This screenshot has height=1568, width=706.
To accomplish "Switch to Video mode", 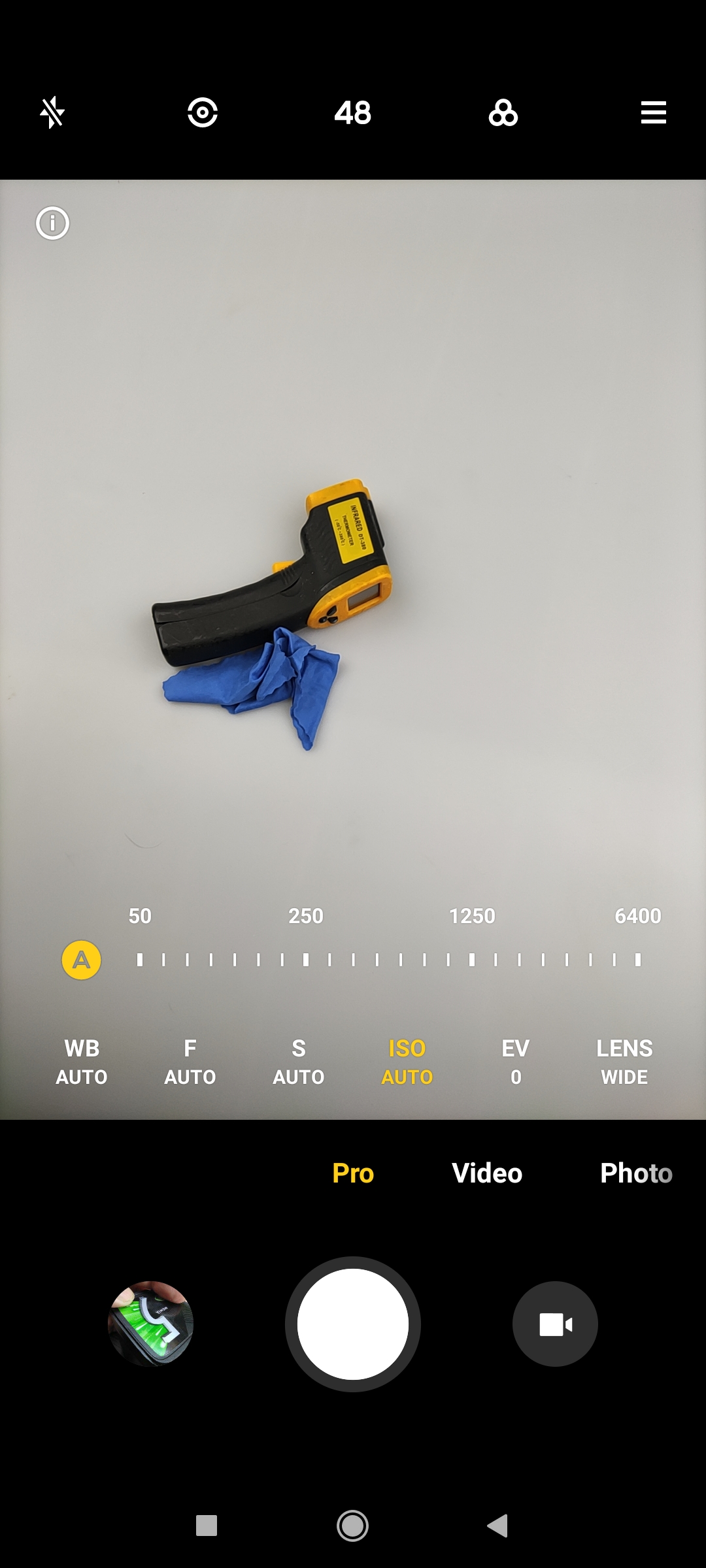I will click(487, 1173).
